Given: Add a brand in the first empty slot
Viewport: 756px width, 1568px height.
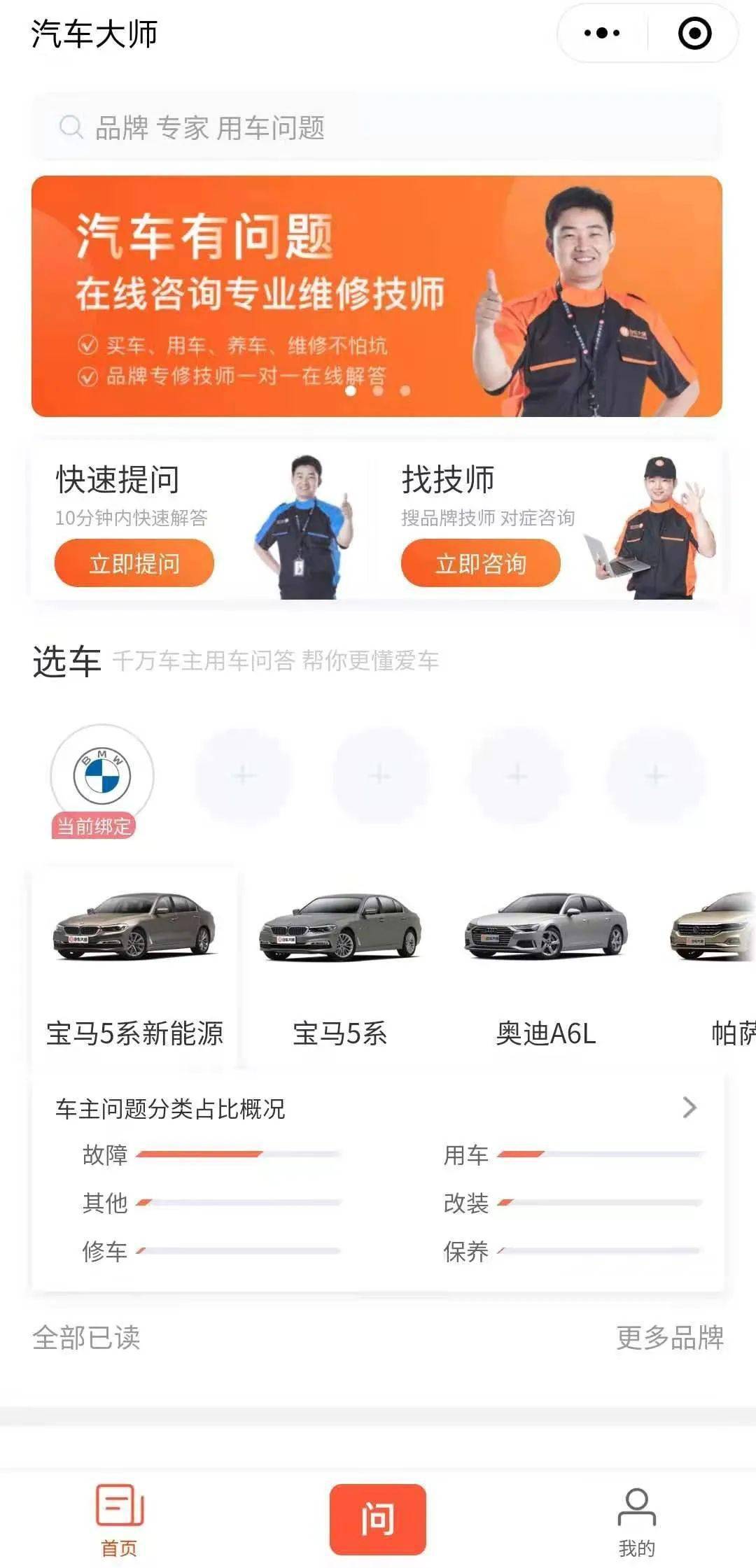Looking at the screenshot, I should 244,775.
